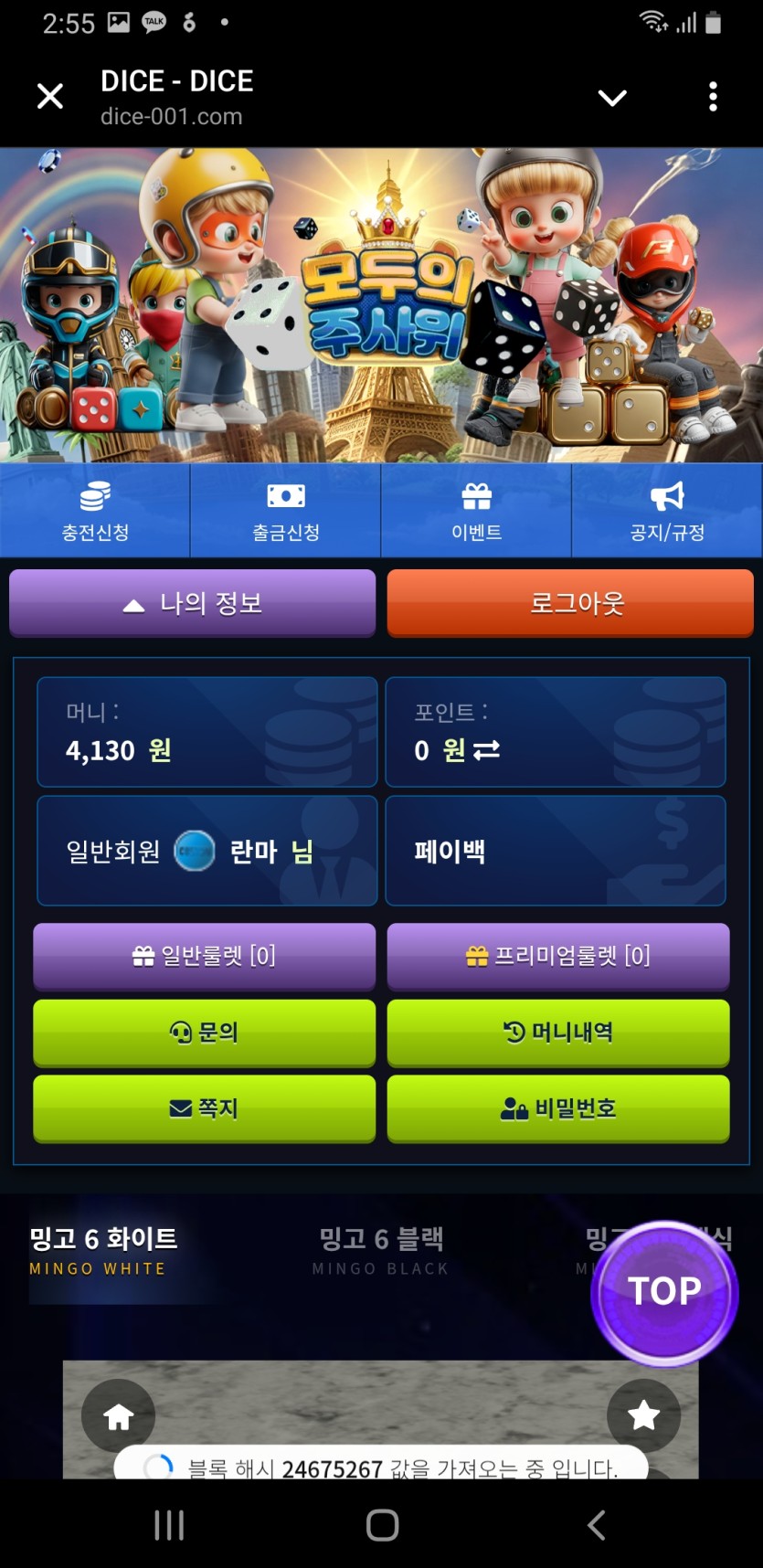View 머니내역 money history

pos(558,1033)
